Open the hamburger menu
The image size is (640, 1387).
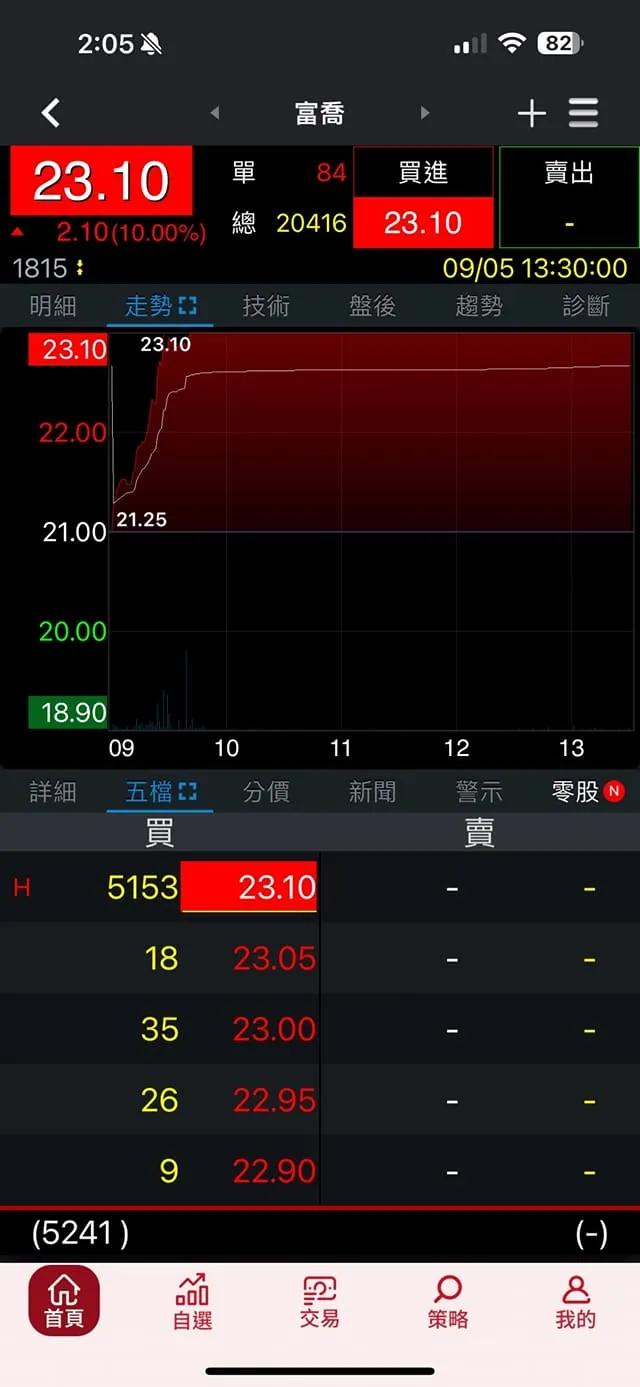point(584,113)
